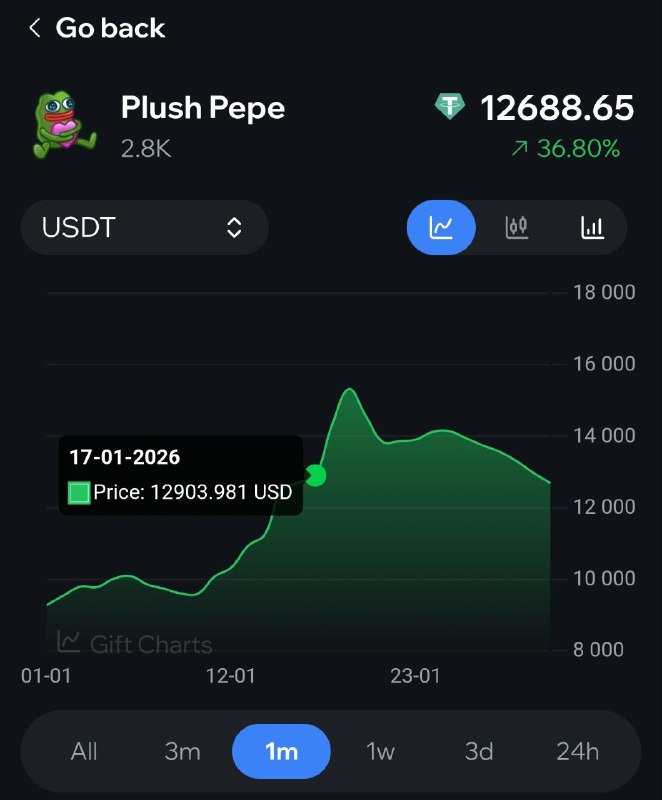Select the 3d time range
This screenshot has width=662, height=800.
click(x=479, y=751)
